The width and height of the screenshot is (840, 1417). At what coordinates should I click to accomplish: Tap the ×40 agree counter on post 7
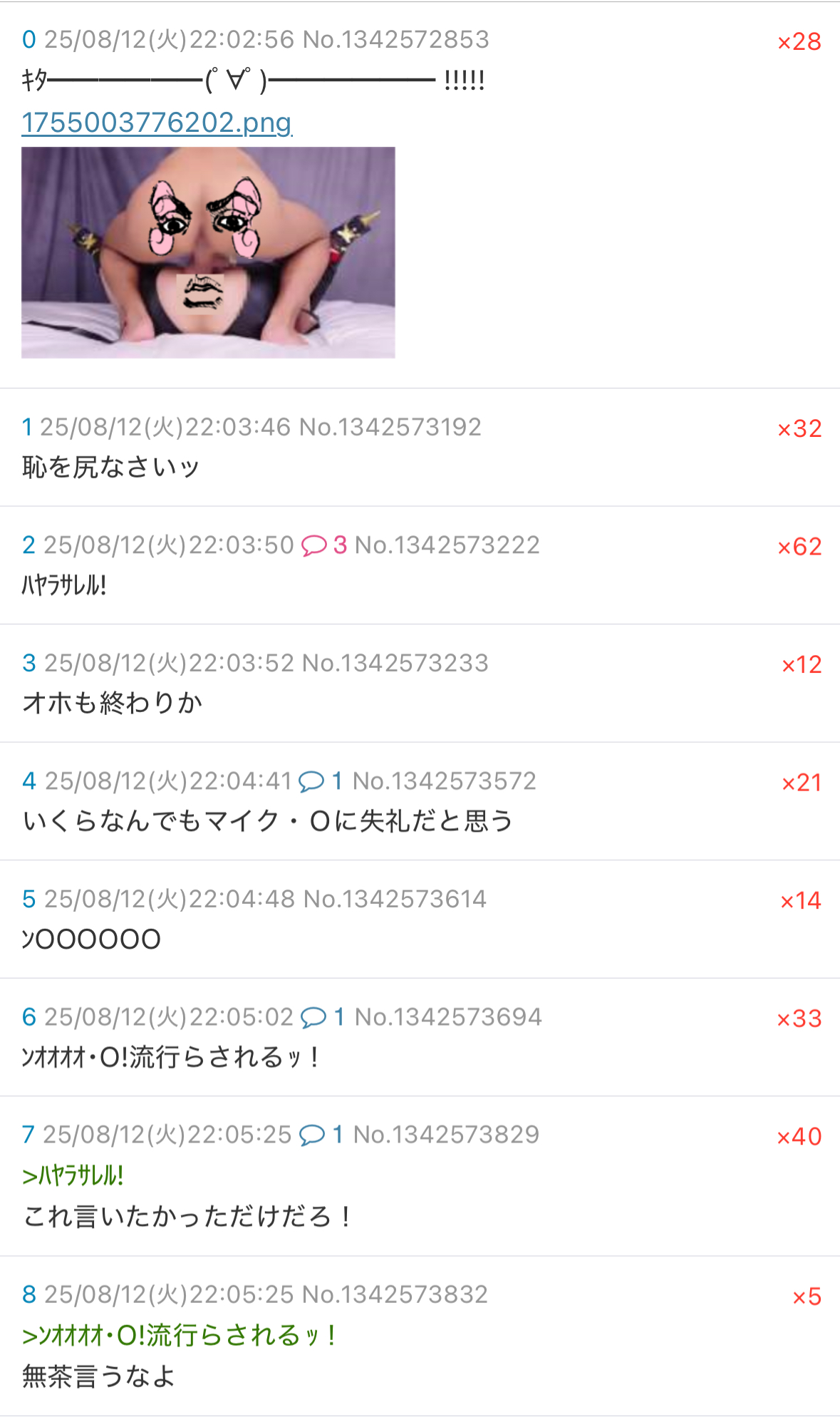pos(799,1136)
